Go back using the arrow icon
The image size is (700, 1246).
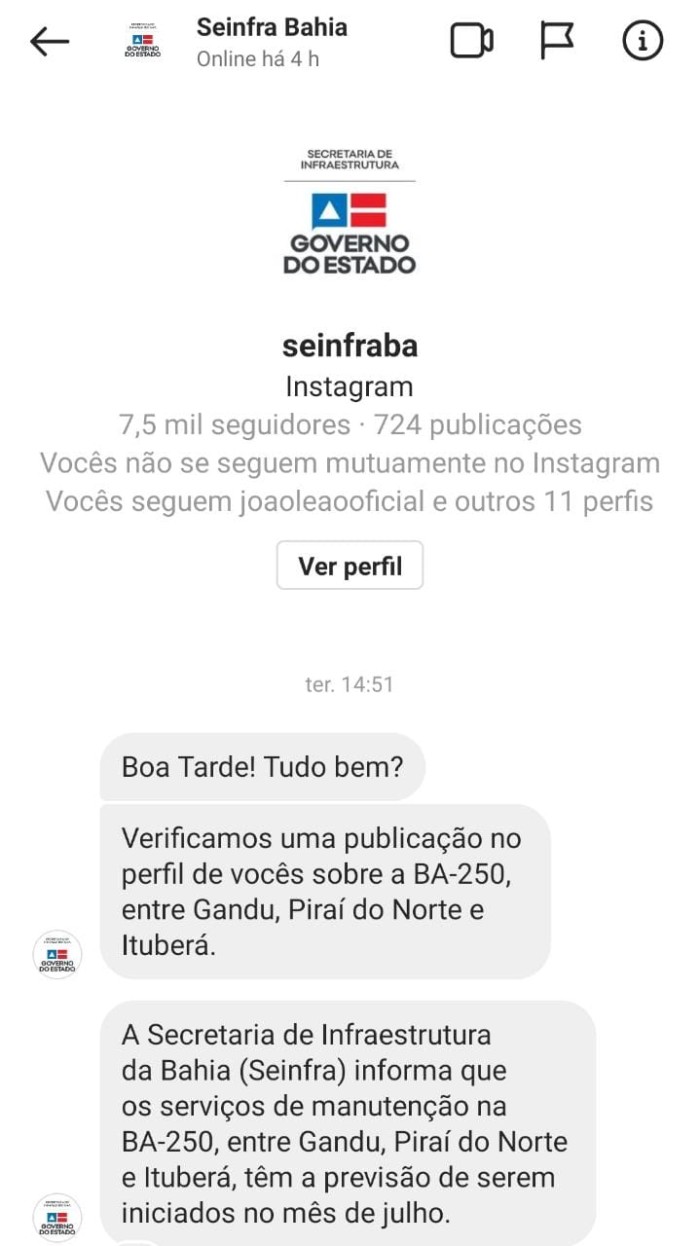[x=49, y=42]
